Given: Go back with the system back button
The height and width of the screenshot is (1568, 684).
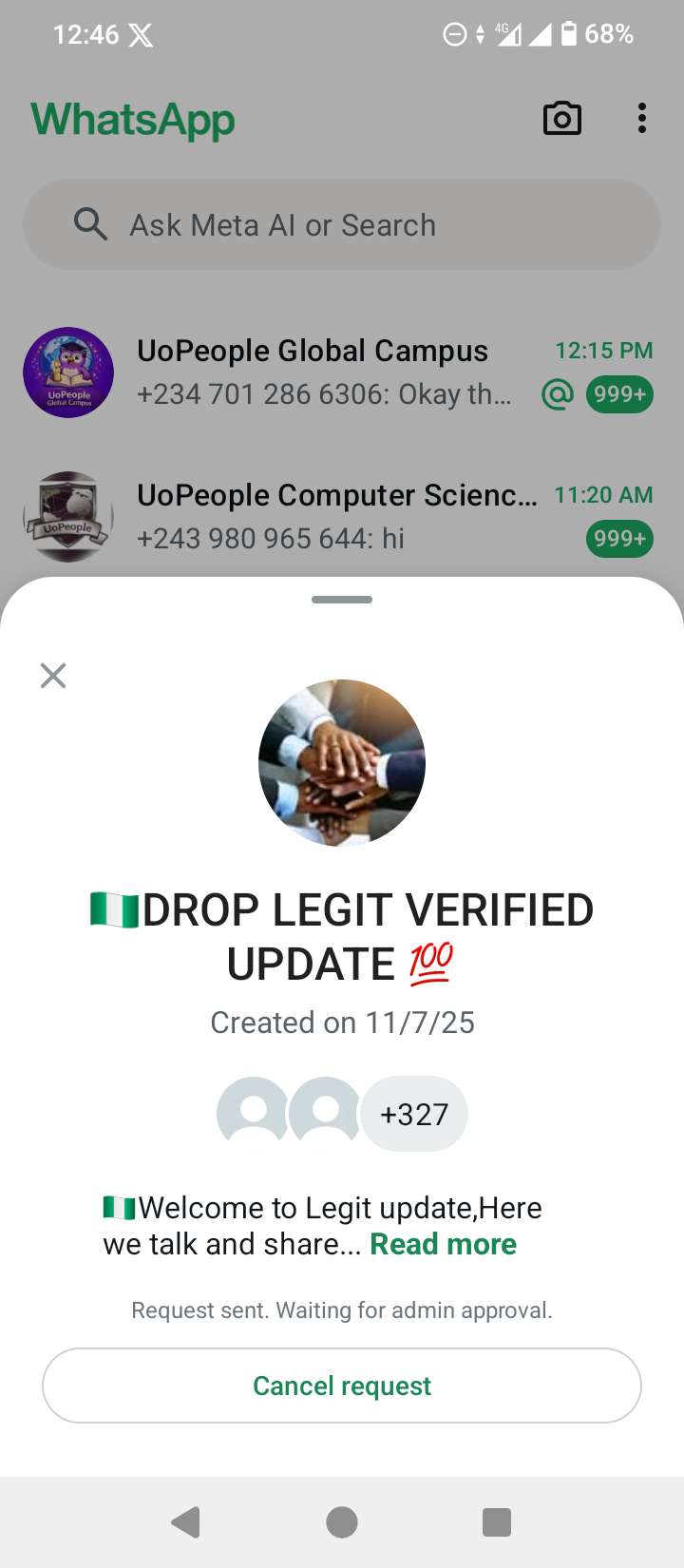Looking at the screenshot, I should click(186, 1522).
